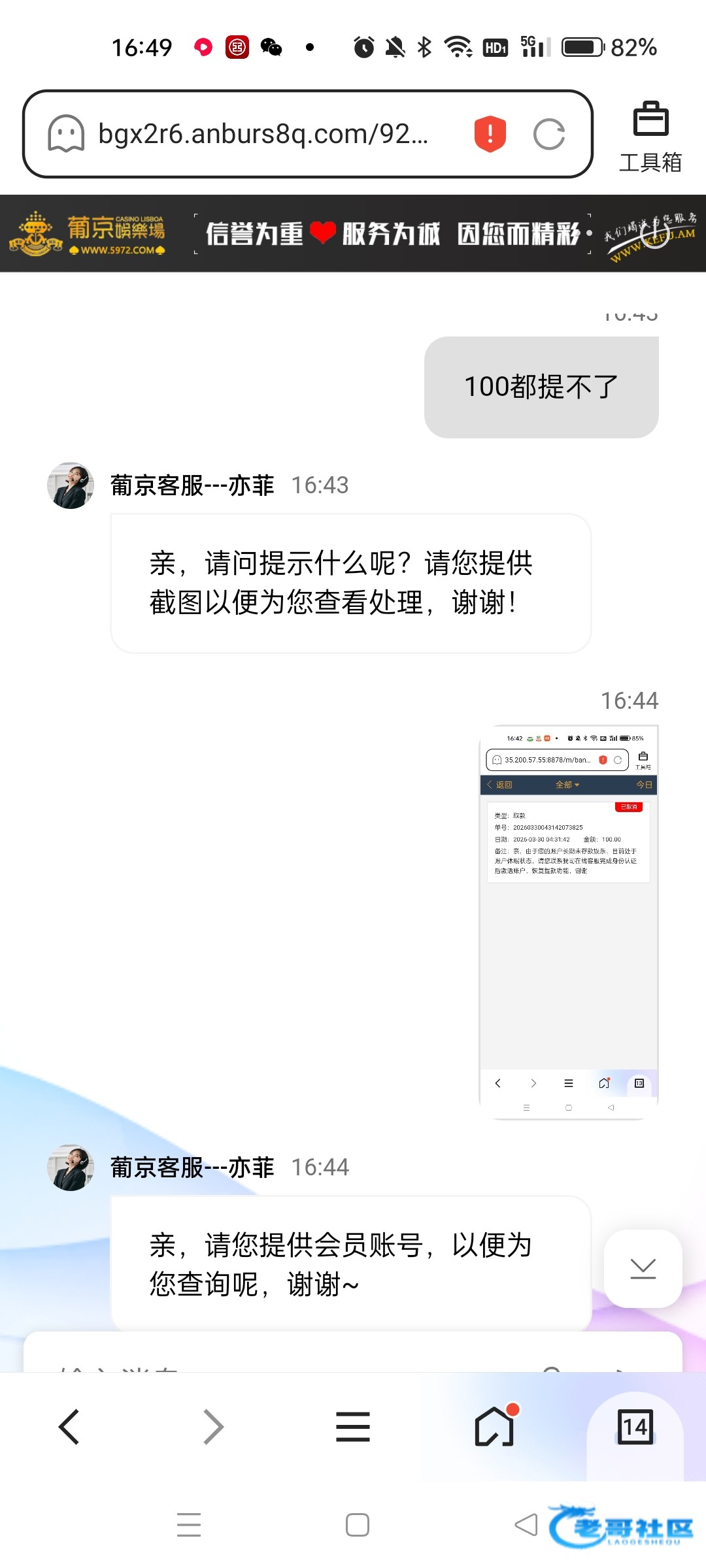Open system recent apps
Viewport: 706px width, 1568px height.
click(x=189, y=1526)
